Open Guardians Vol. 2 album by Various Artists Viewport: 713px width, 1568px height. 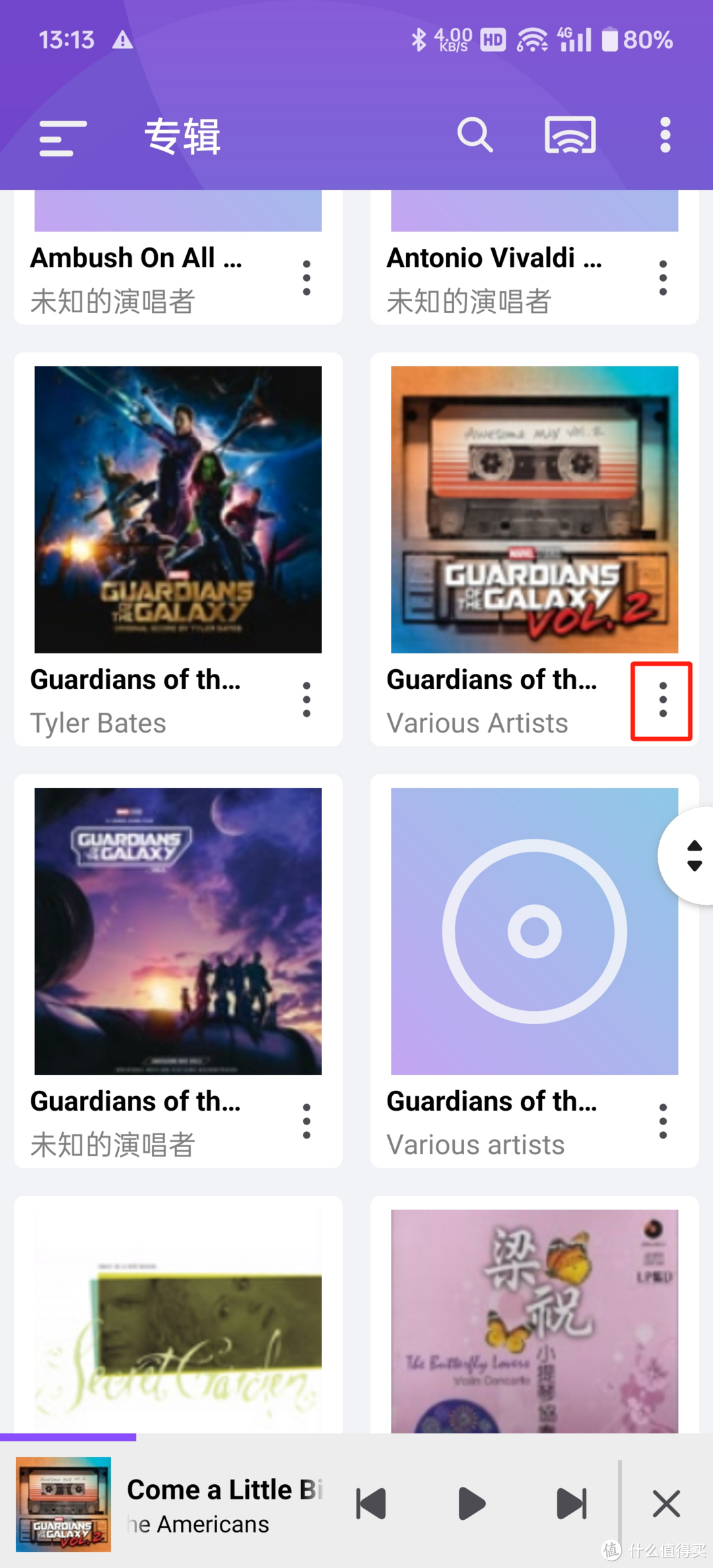534,509
